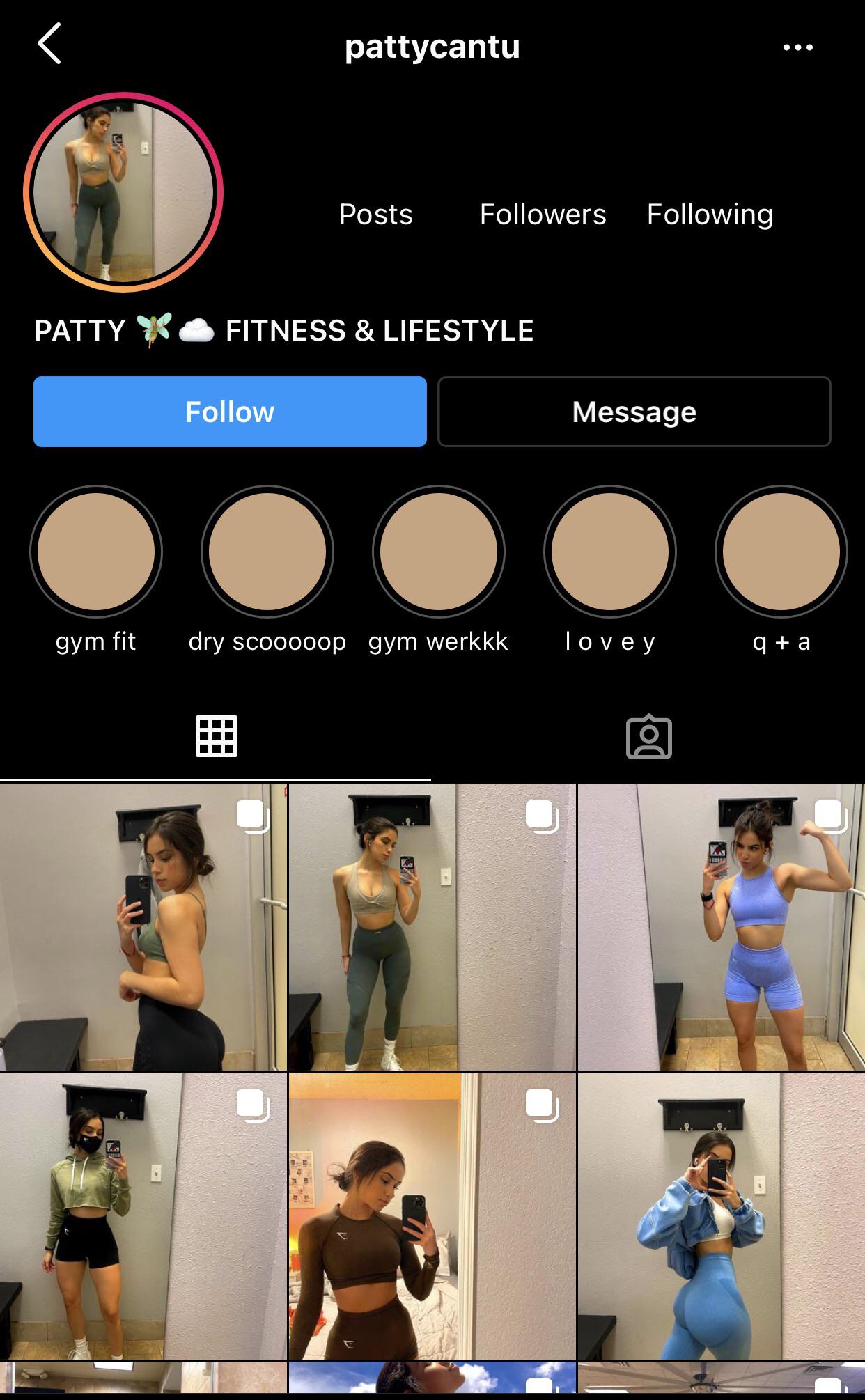The image size is (865, 1400).
Task: Open the dry scooooop highlight
Action: coord(267,552)
